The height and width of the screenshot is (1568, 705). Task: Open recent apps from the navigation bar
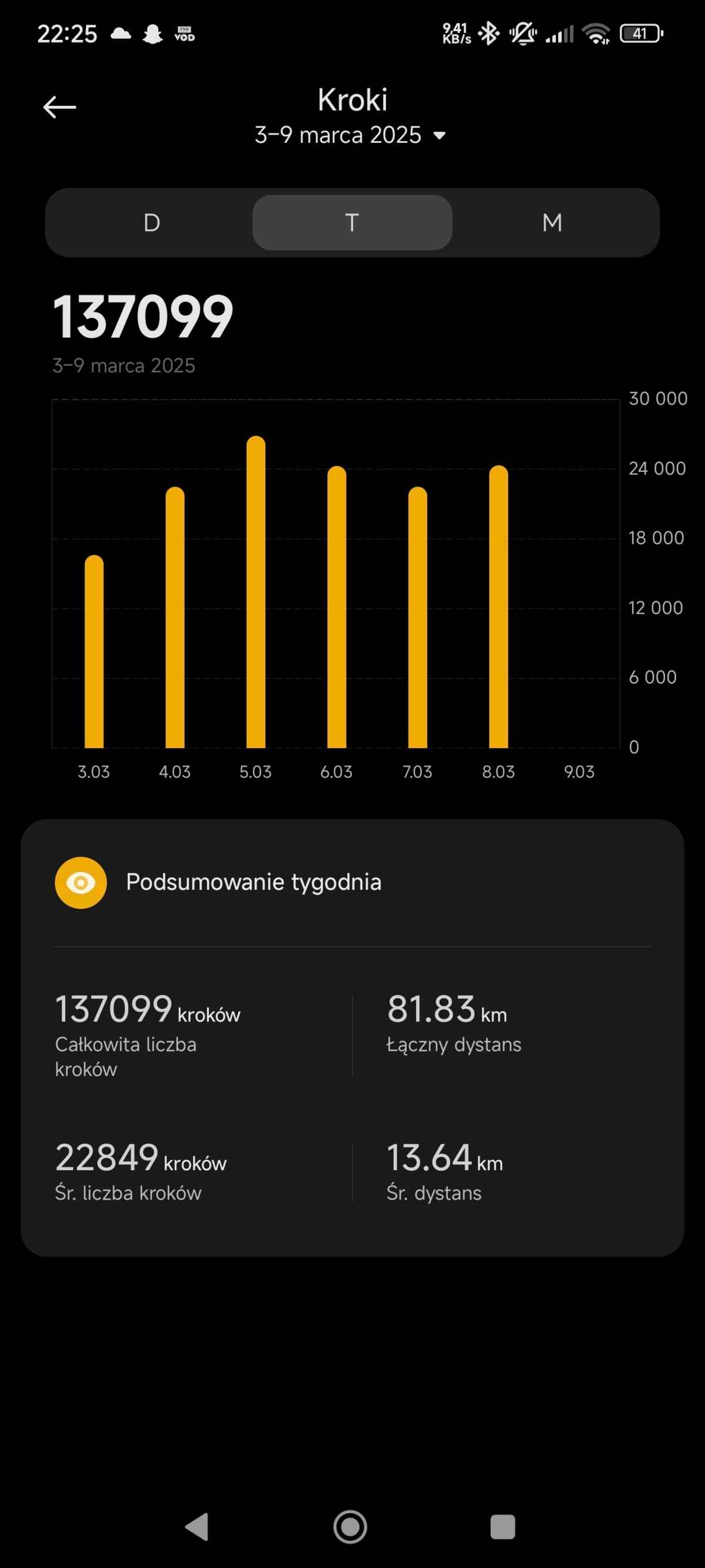click(502, 1527)
